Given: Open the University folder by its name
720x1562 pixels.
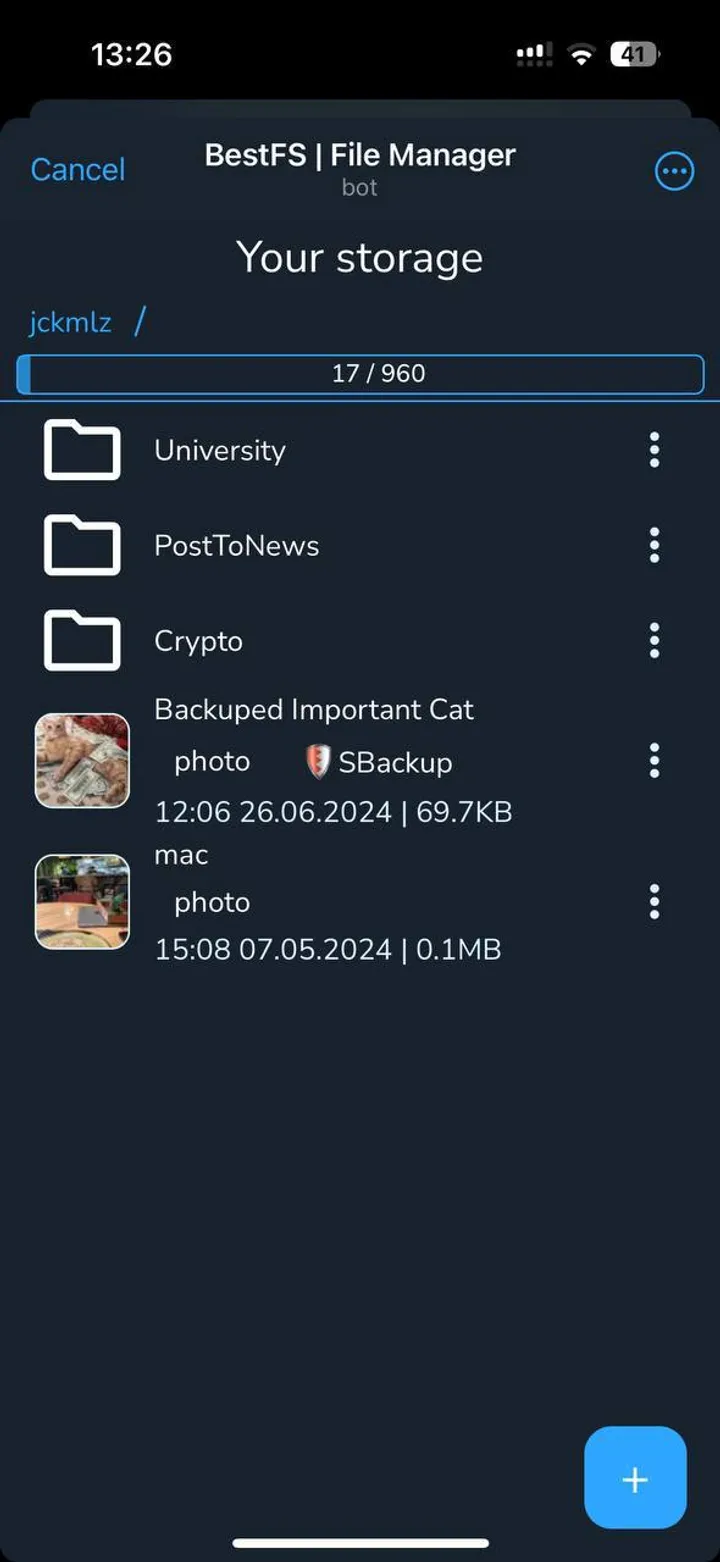Looking at the screenshot, I should pyautogui.click(x=219, y=450).
